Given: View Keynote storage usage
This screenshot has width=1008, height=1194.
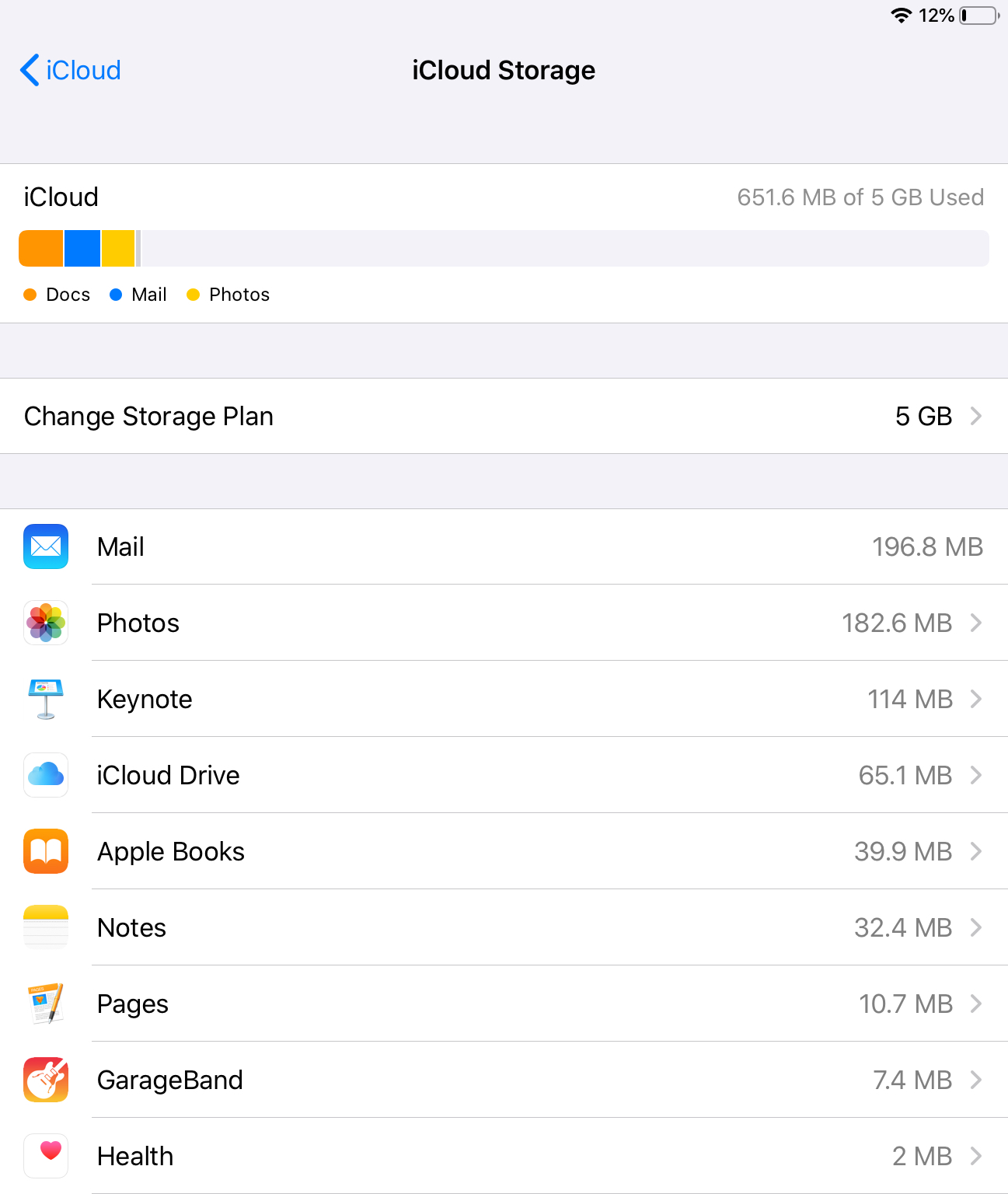Looking at the screenshot, I should [504, 700].
